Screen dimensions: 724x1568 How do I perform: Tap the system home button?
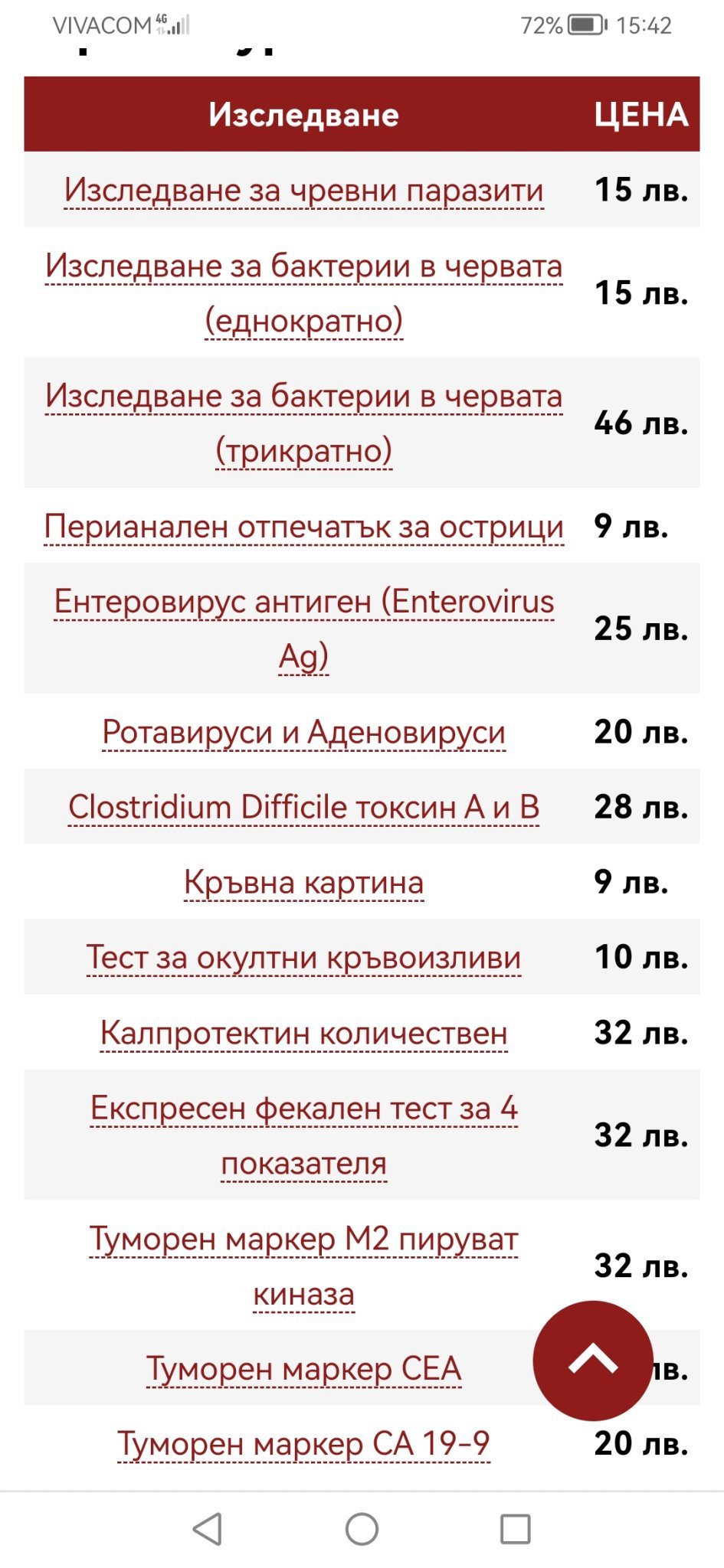point(362,1530)
